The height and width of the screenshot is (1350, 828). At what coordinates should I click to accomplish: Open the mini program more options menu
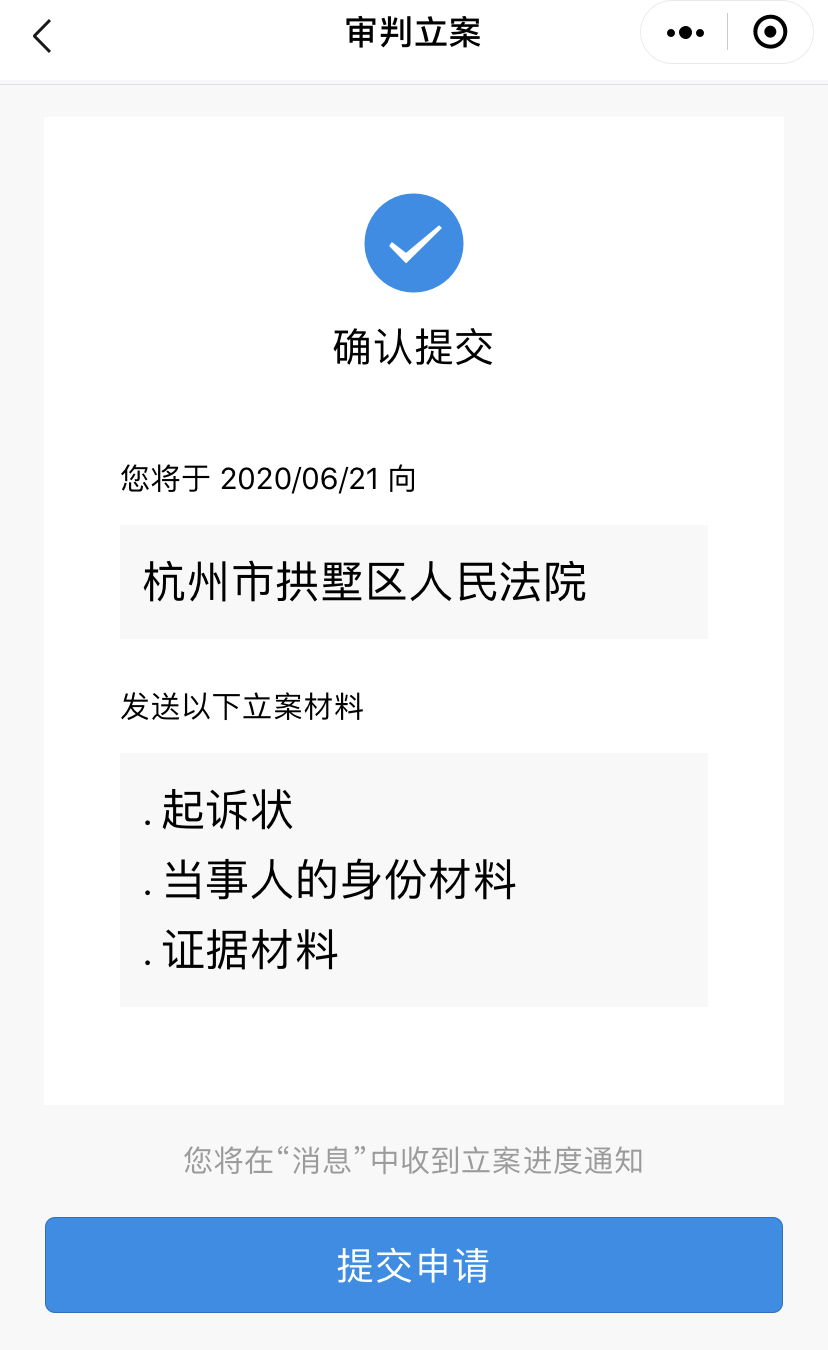point(685,33)
